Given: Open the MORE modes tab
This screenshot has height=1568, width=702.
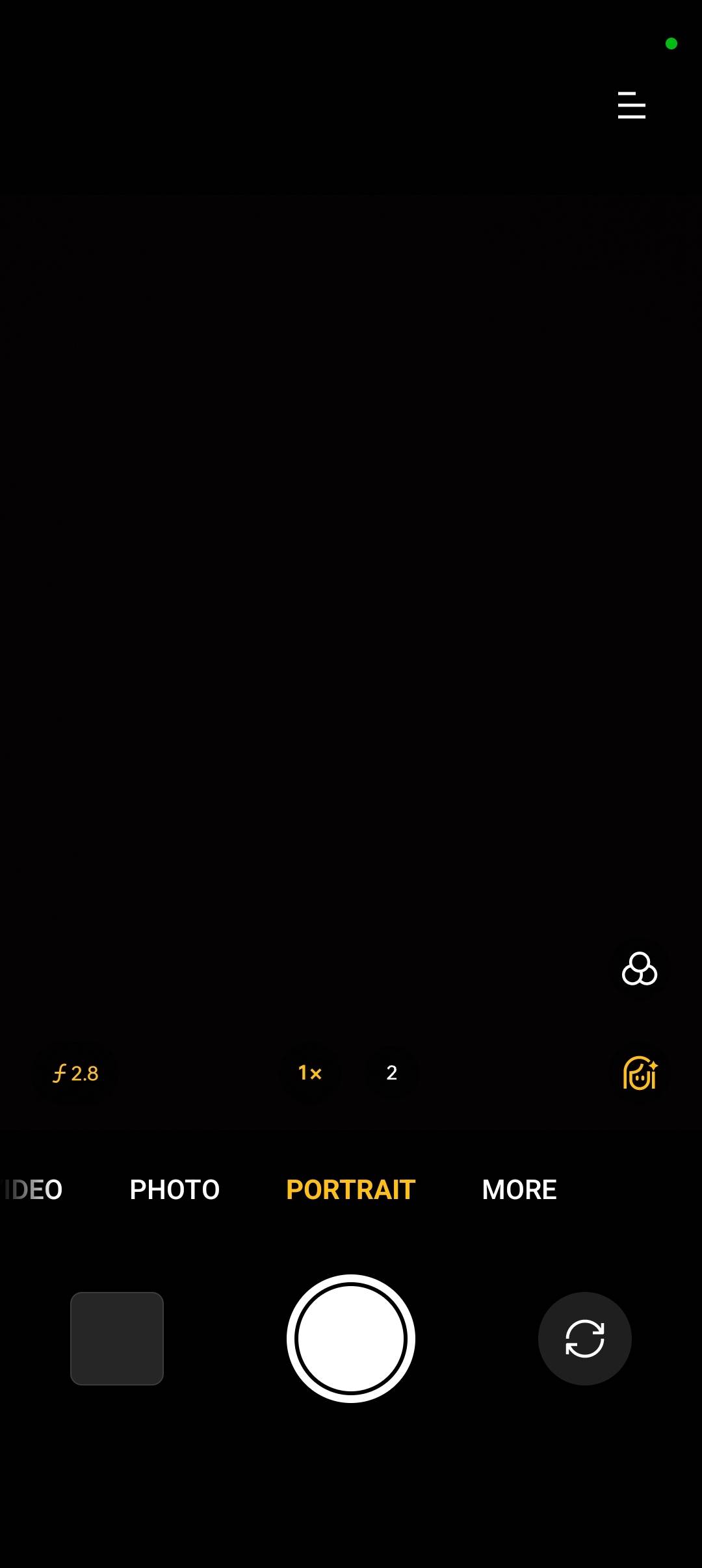Looking at the screenshot, I should click(x=518, y=1189).
